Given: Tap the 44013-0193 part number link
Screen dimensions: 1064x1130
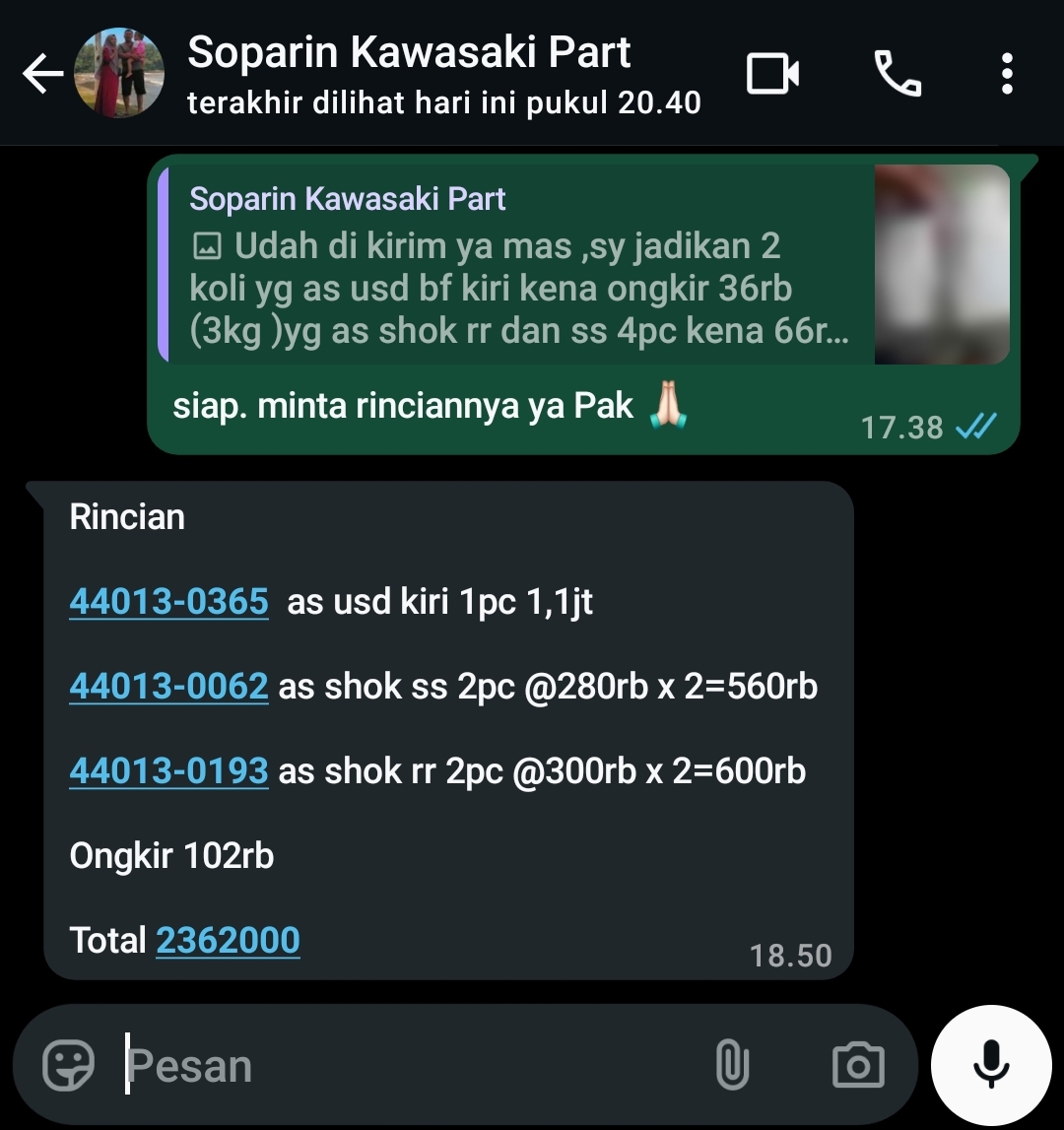Looking at the screenshot, I should coord(168,770).
